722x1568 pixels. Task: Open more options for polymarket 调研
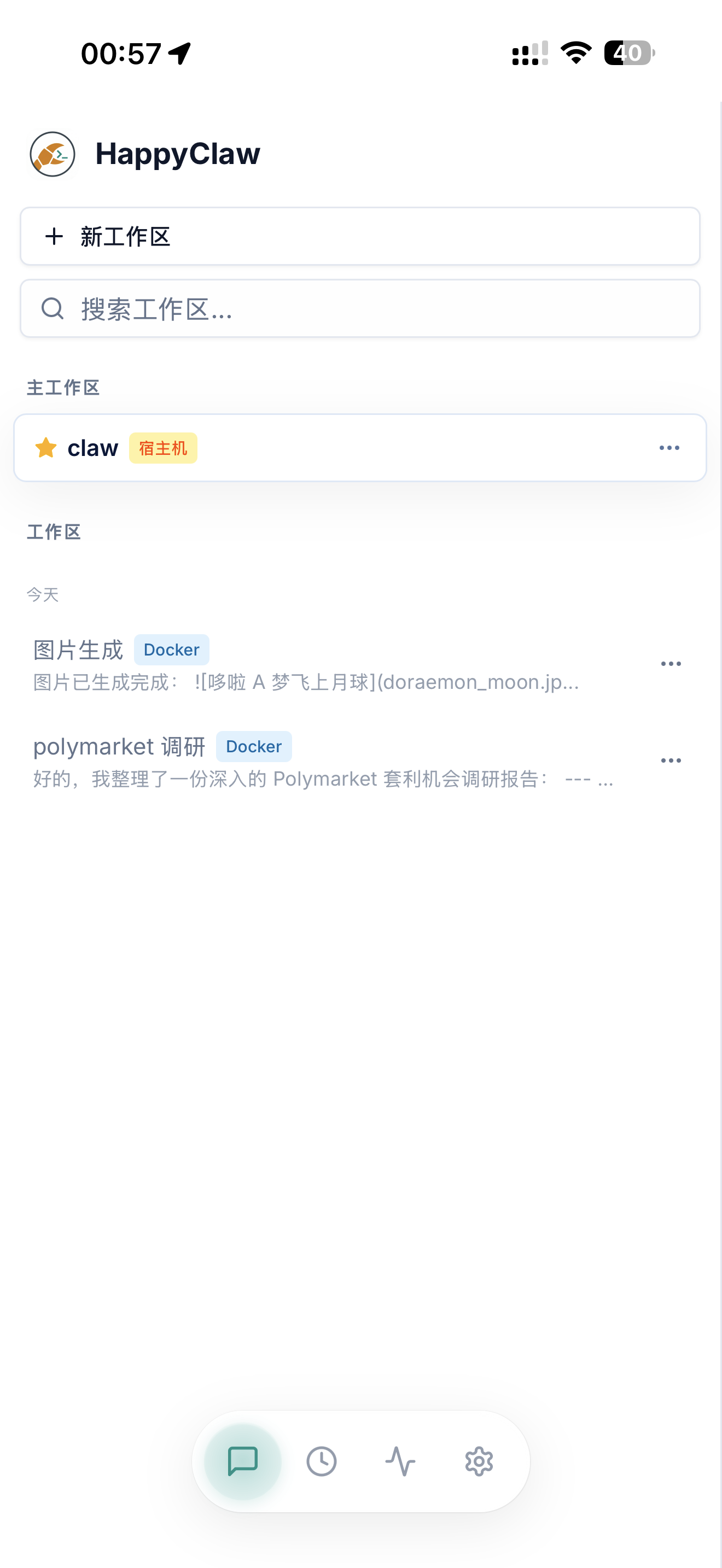click(x=670, y=760)
